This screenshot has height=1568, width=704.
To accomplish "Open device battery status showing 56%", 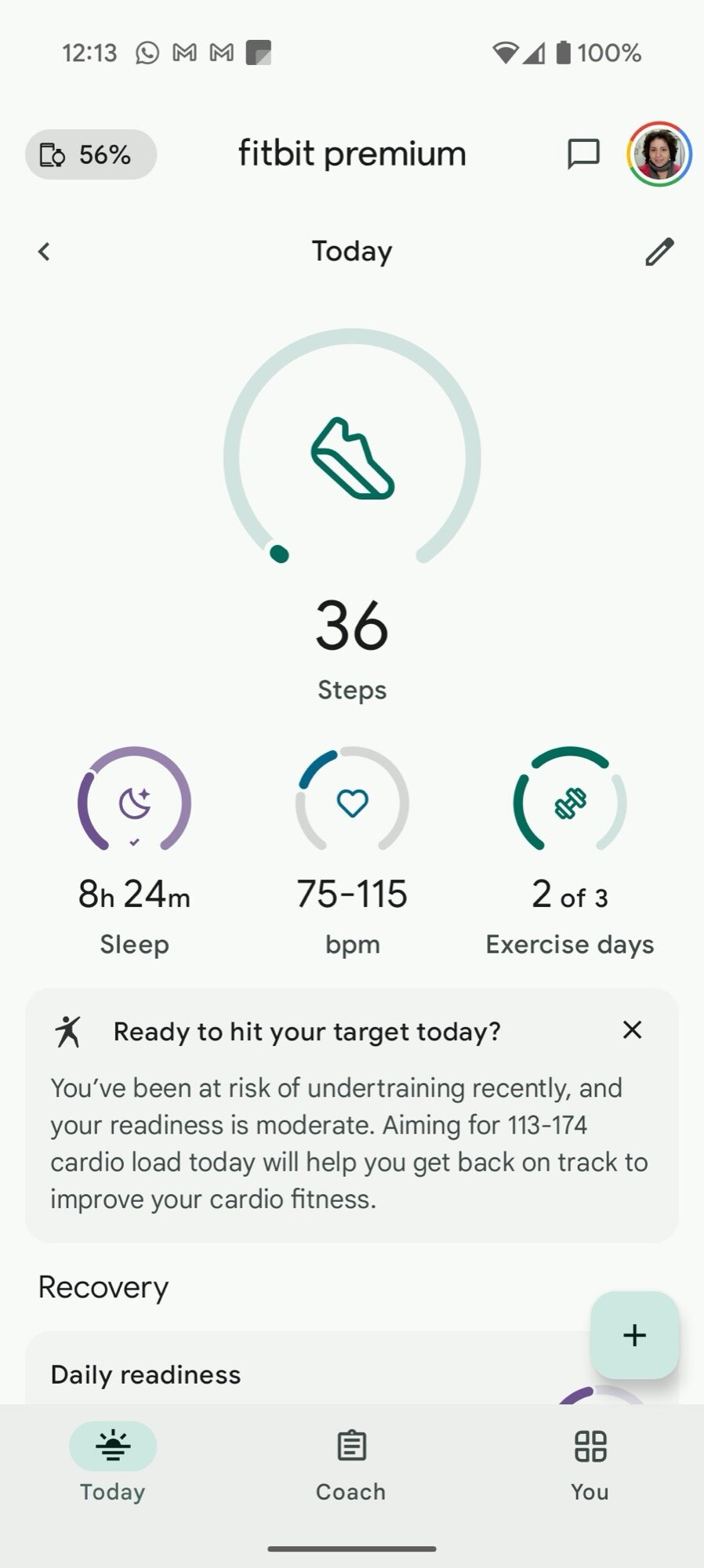I will [91, 154].
